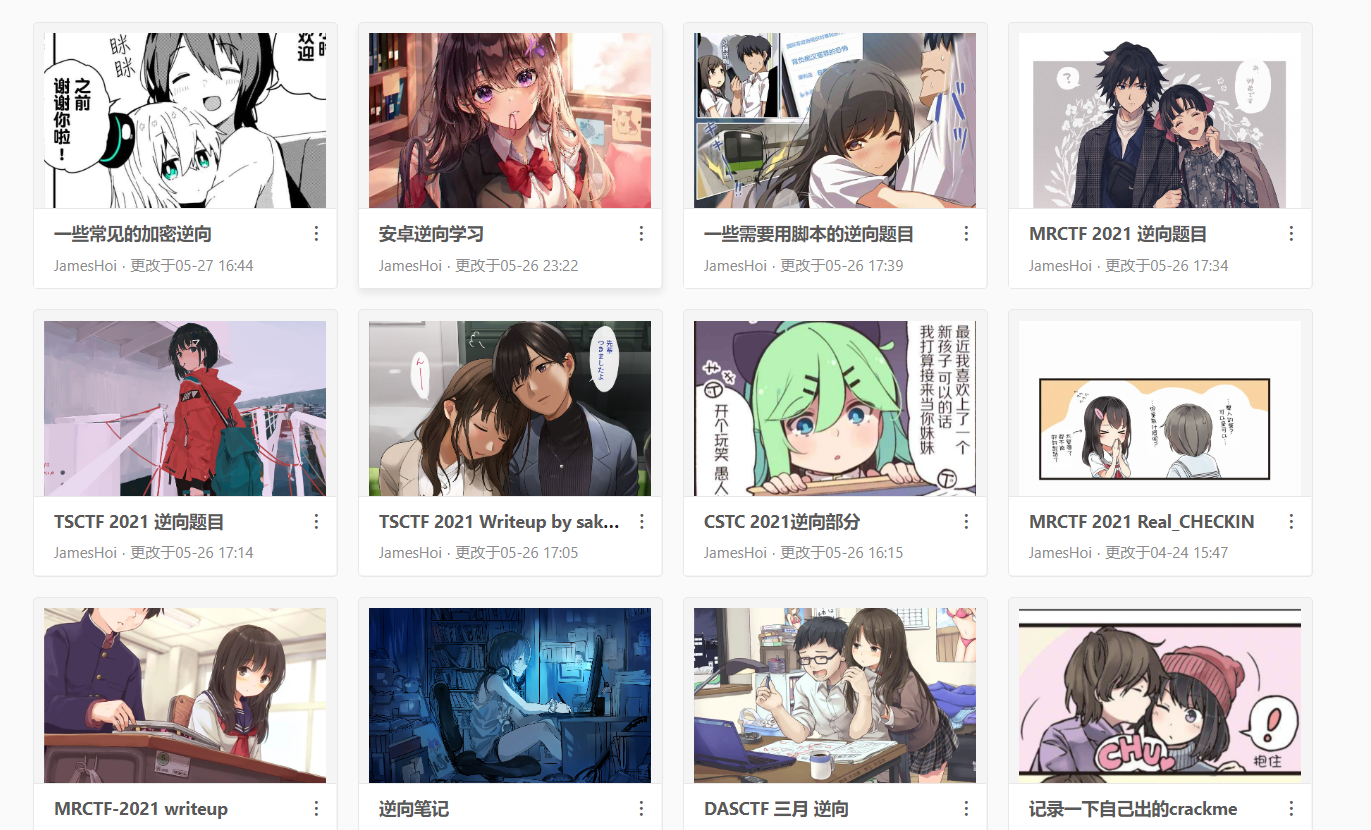Screen dimensions: 1371x830
Task: Show more options for 一些常见的加密逆向
Action: (316, 233)
